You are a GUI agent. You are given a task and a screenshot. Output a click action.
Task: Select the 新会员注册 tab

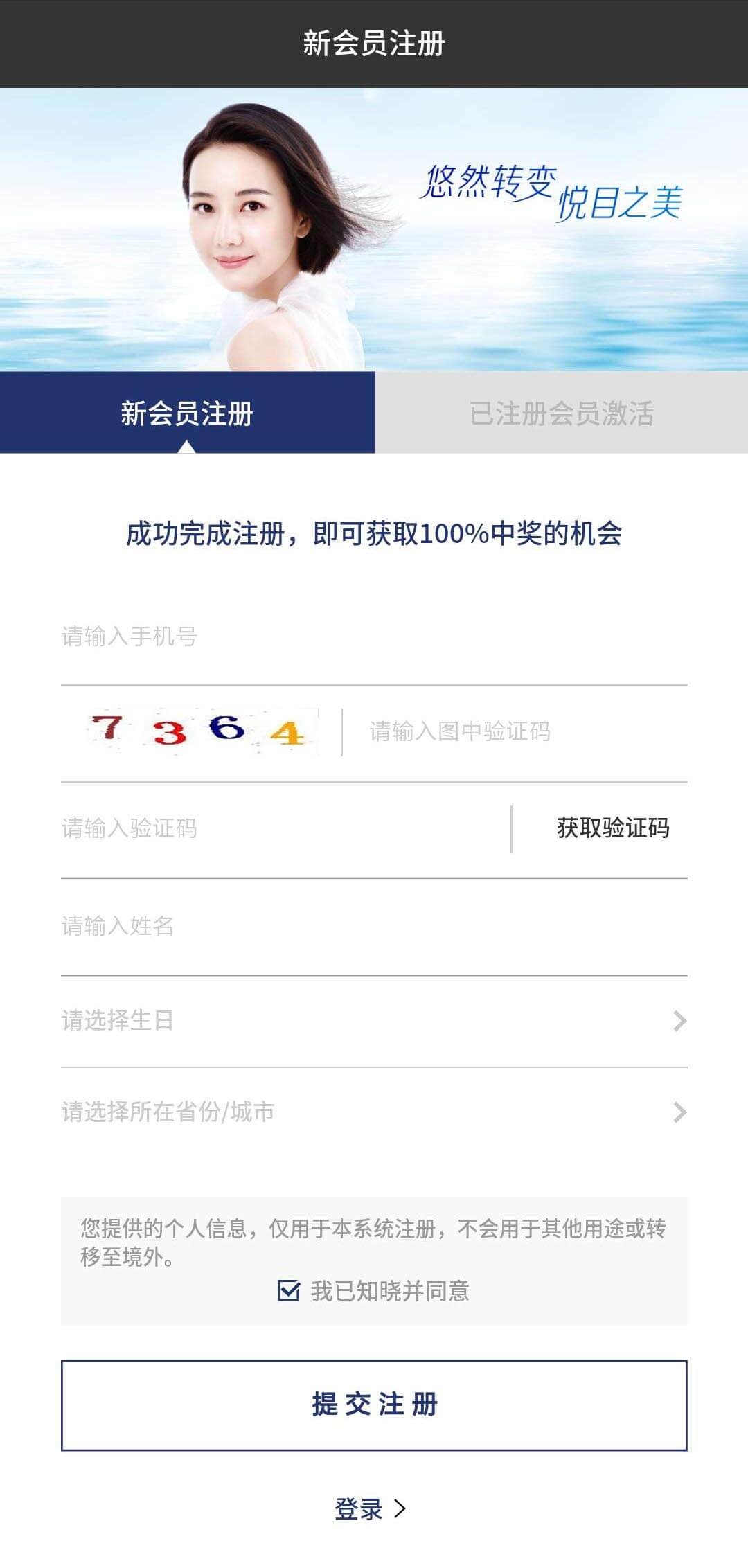pyautogui.click(x=187, y=413)
